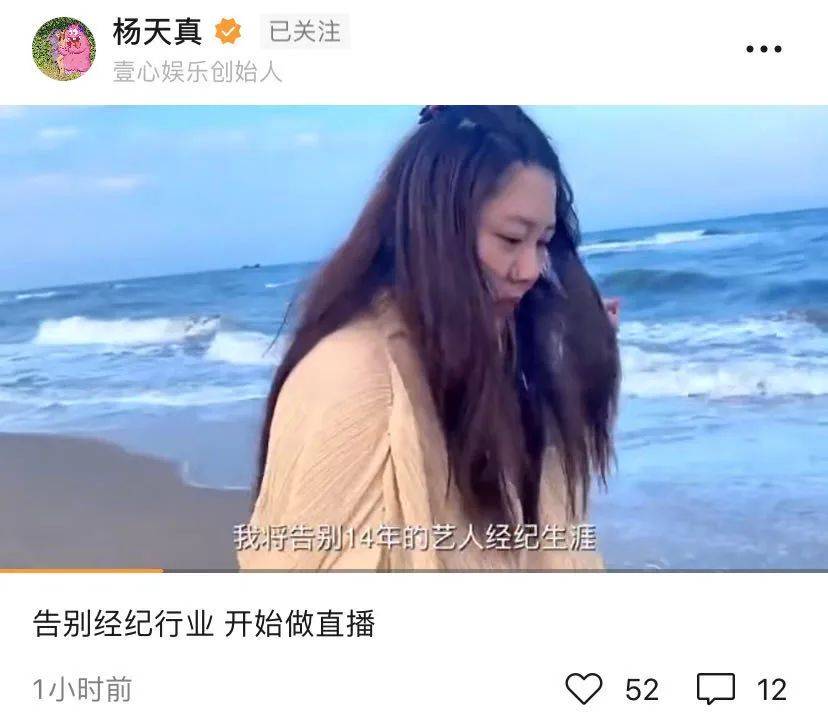Open 杨天真's profile avatar

pyautogui.click(x=64, y=49)
